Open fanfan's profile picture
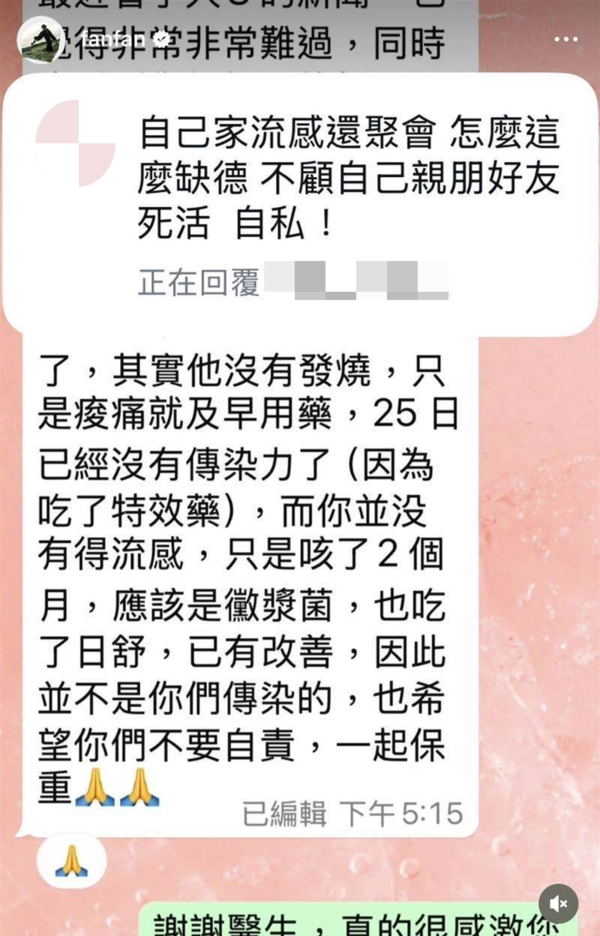 coord(39,40)
